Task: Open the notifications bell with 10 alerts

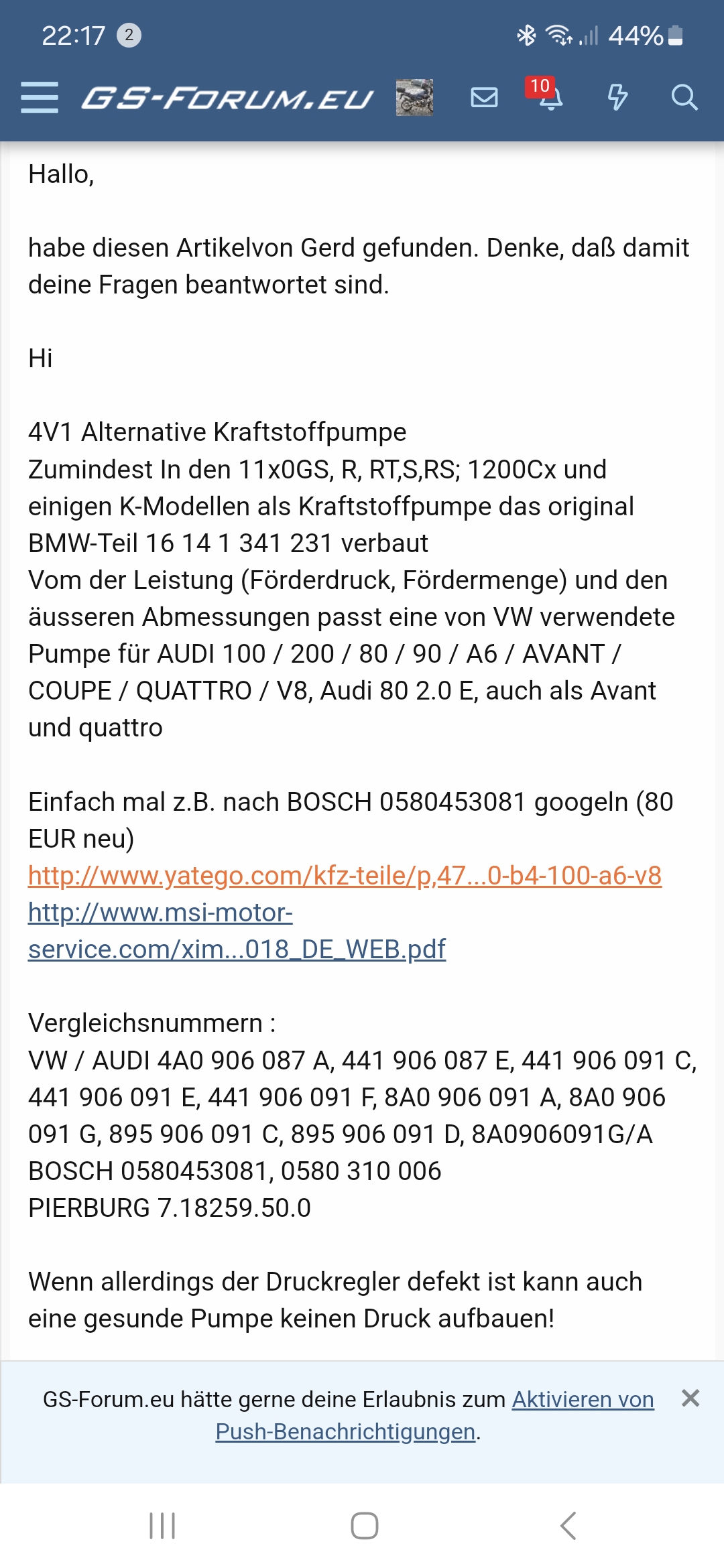Action: point(550,98)
